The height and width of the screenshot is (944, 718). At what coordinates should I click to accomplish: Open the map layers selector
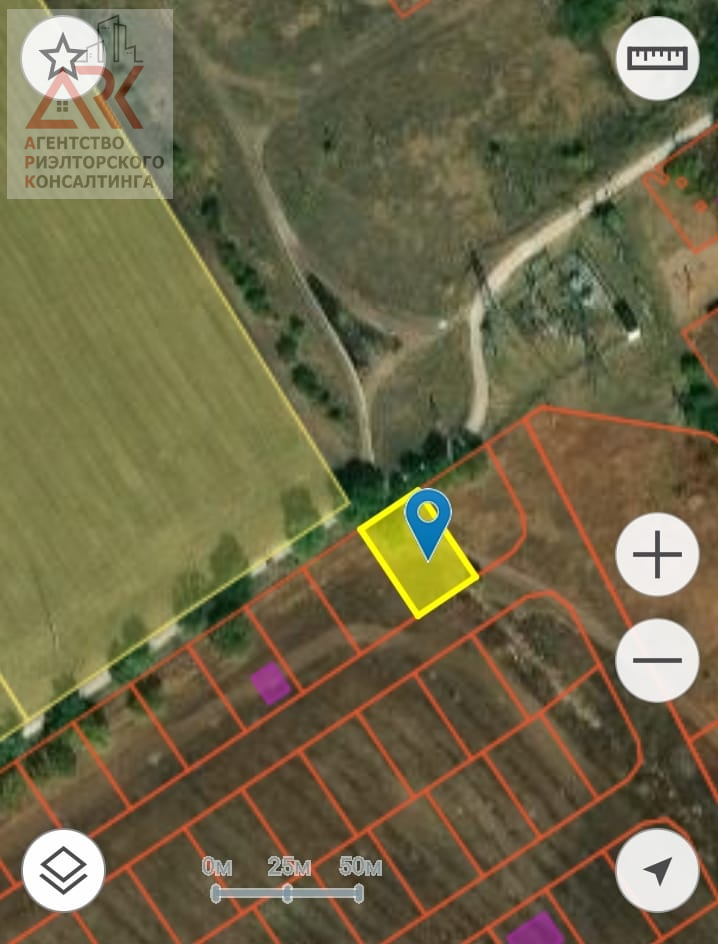(x=63, y=869)
